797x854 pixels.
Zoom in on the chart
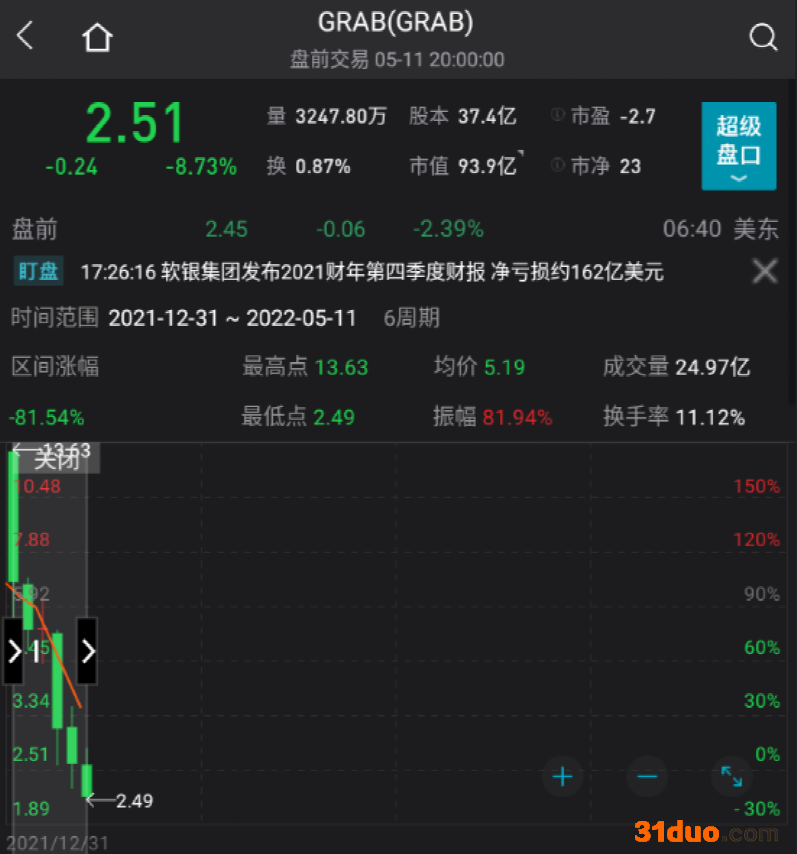click(x=563, y=776)
